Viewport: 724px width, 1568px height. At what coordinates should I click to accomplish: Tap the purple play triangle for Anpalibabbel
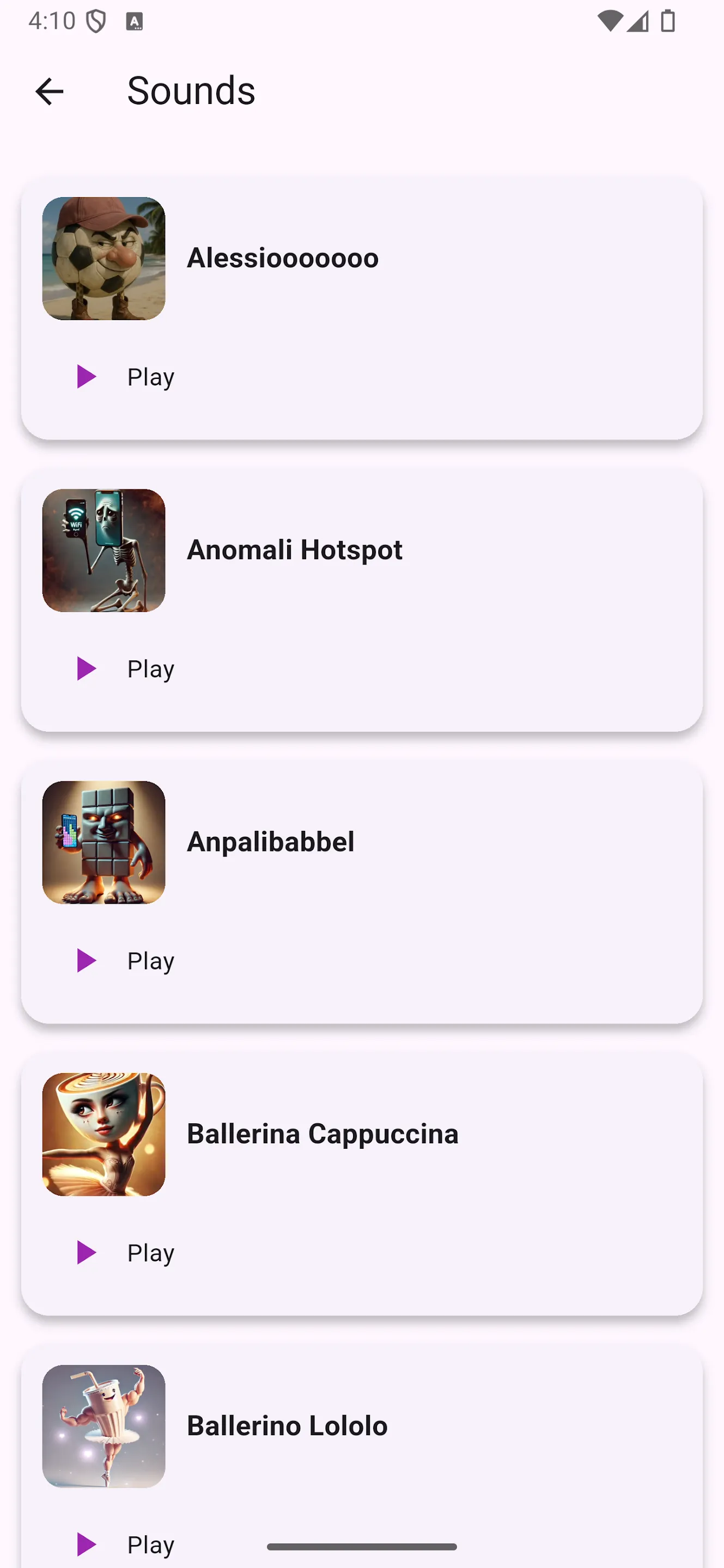(86, 960)
